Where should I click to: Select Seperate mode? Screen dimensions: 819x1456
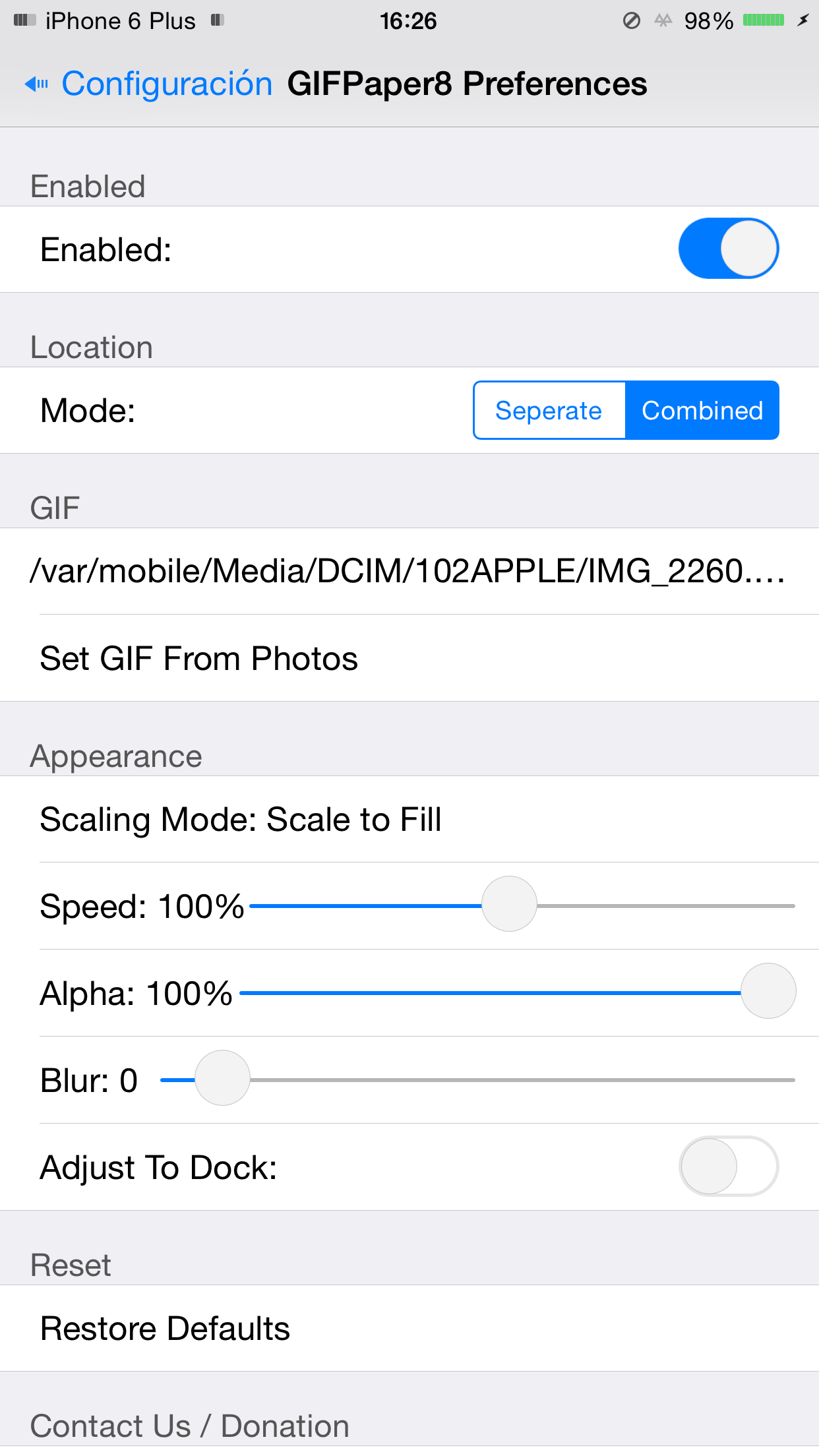point(549,410)
